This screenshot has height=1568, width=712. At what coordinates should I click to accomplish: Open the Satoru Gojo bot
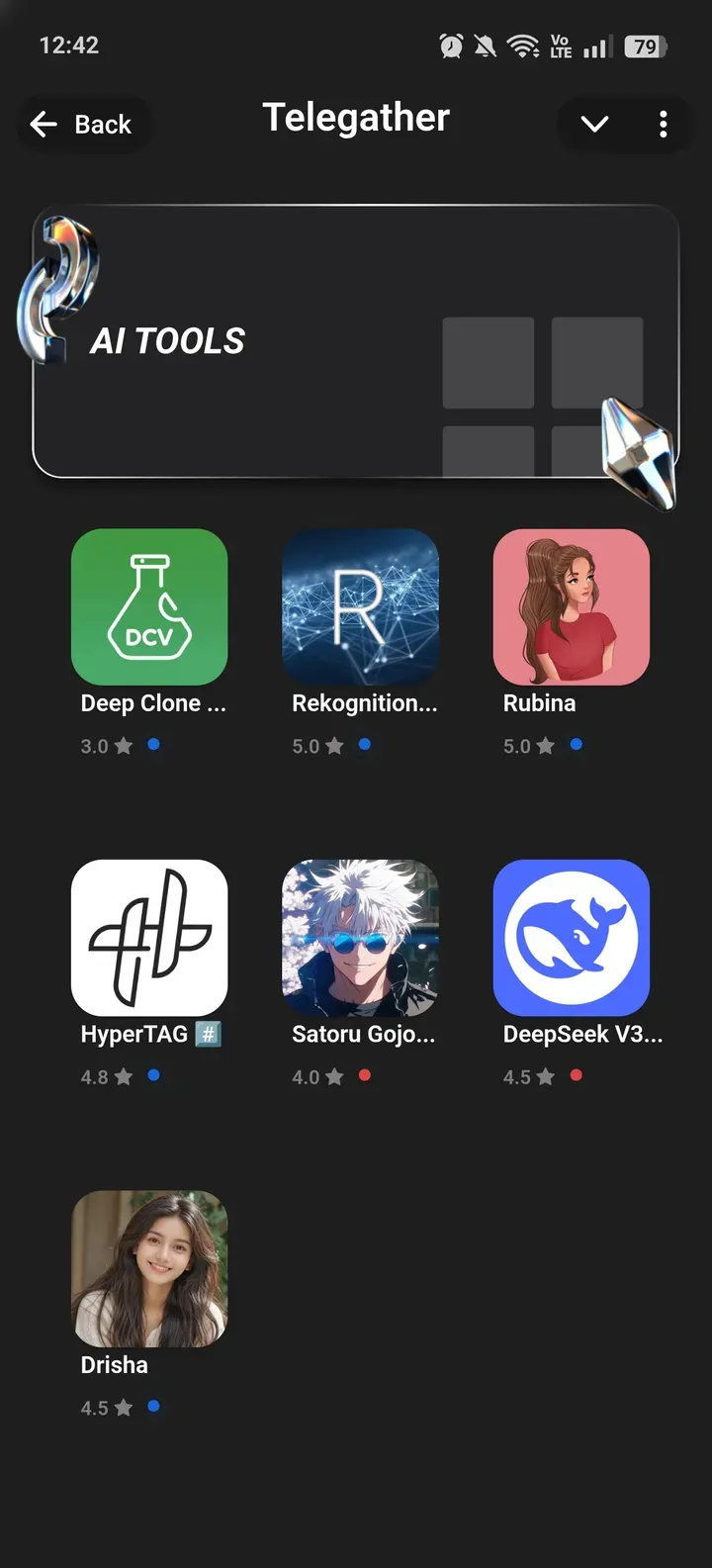tap(360, 938)
